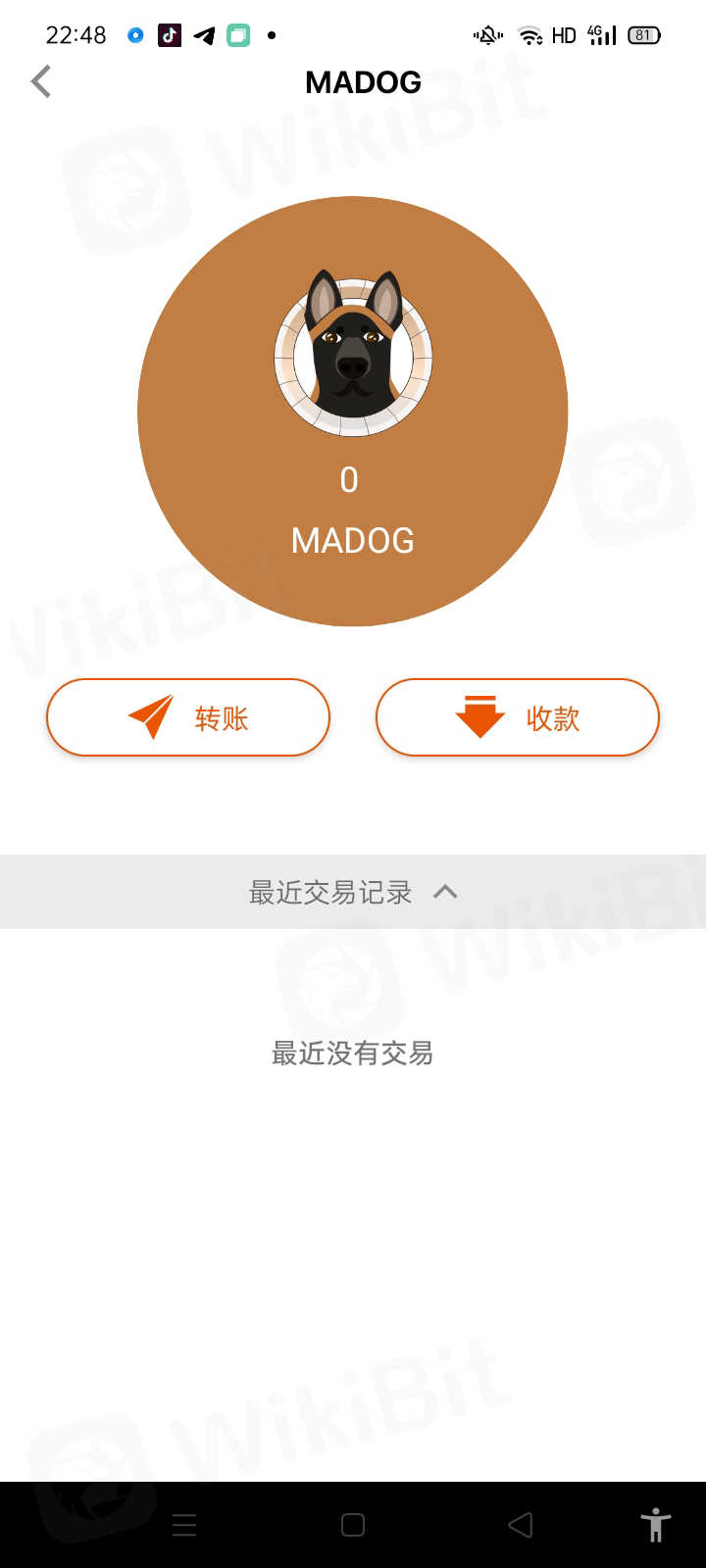Tap the 转账 transfer button

coord(188,717)
